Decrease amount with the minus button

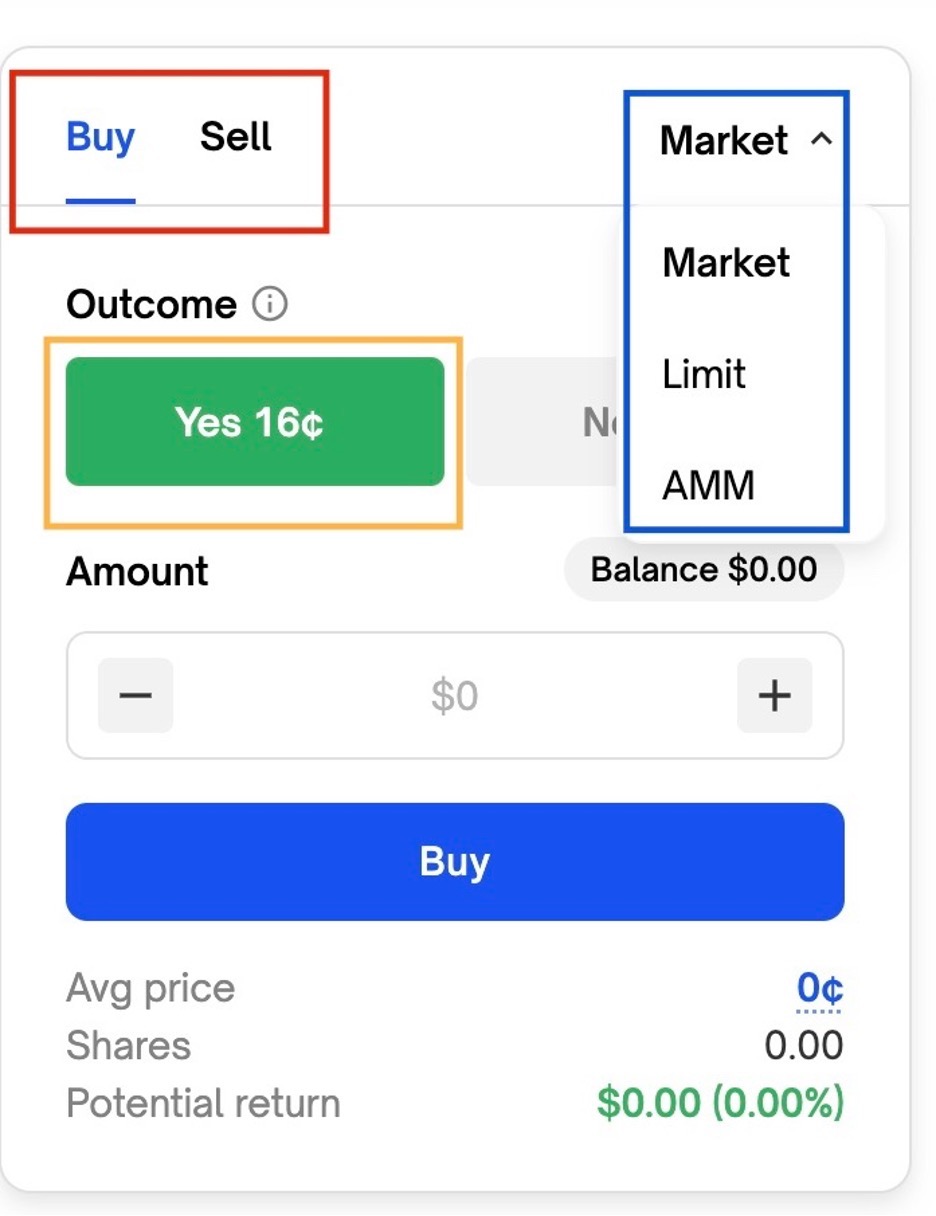(135, 695)
